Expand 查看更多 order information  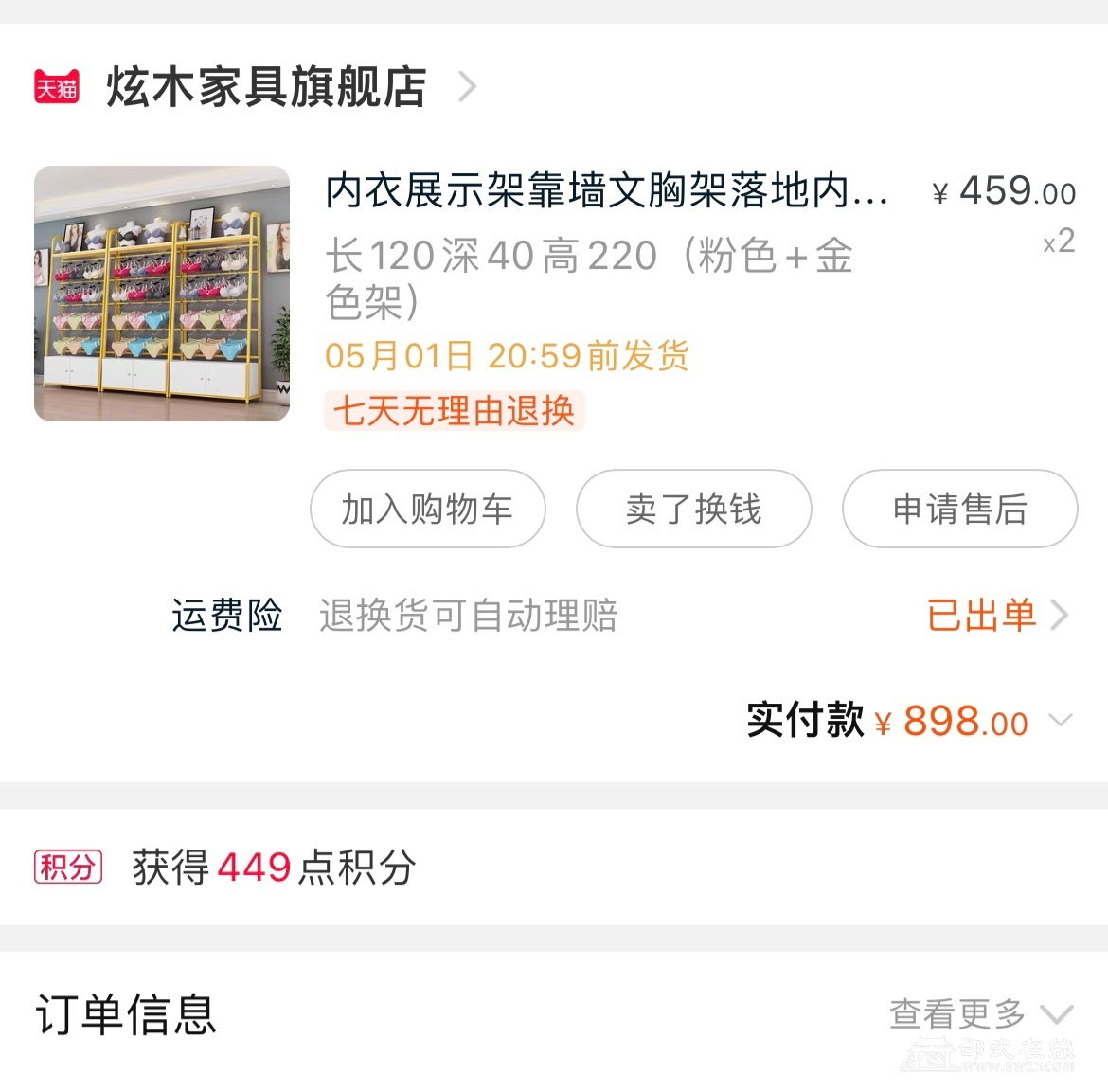tap(979, 1014)
